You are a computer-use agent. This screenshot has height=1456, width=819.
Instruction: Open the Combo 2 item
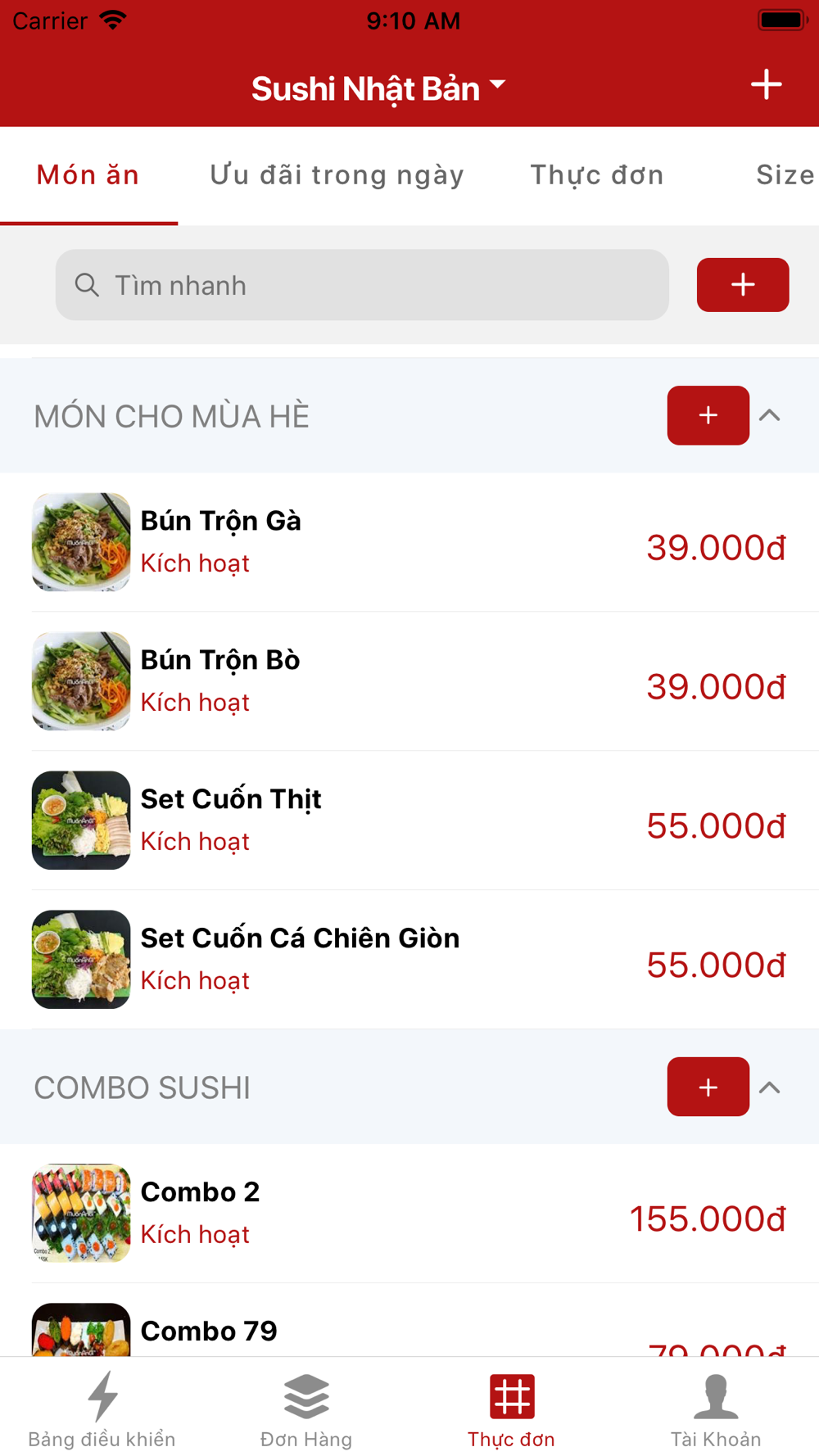409,1214
